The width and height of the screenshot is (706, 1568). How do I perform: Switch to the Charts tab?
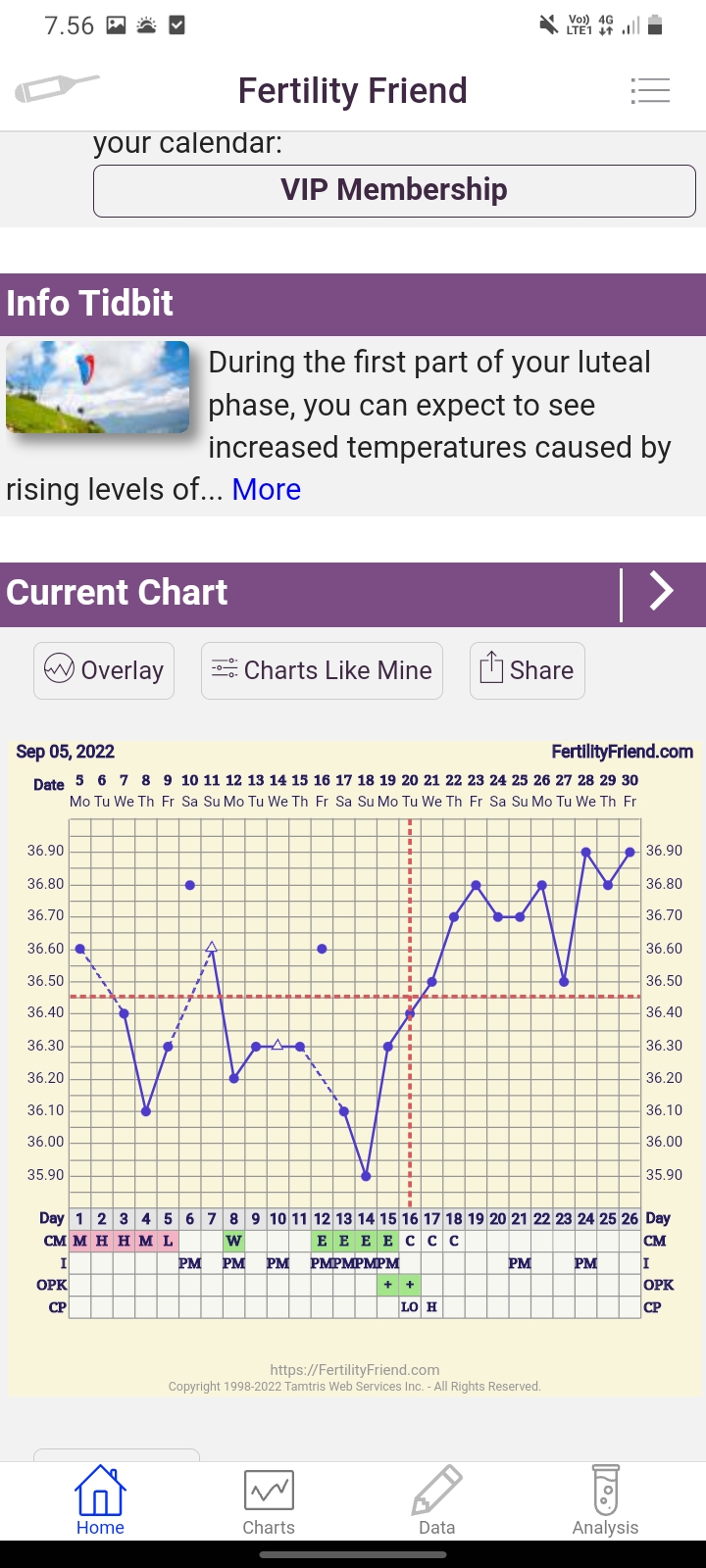click(x=269, y=1501)
